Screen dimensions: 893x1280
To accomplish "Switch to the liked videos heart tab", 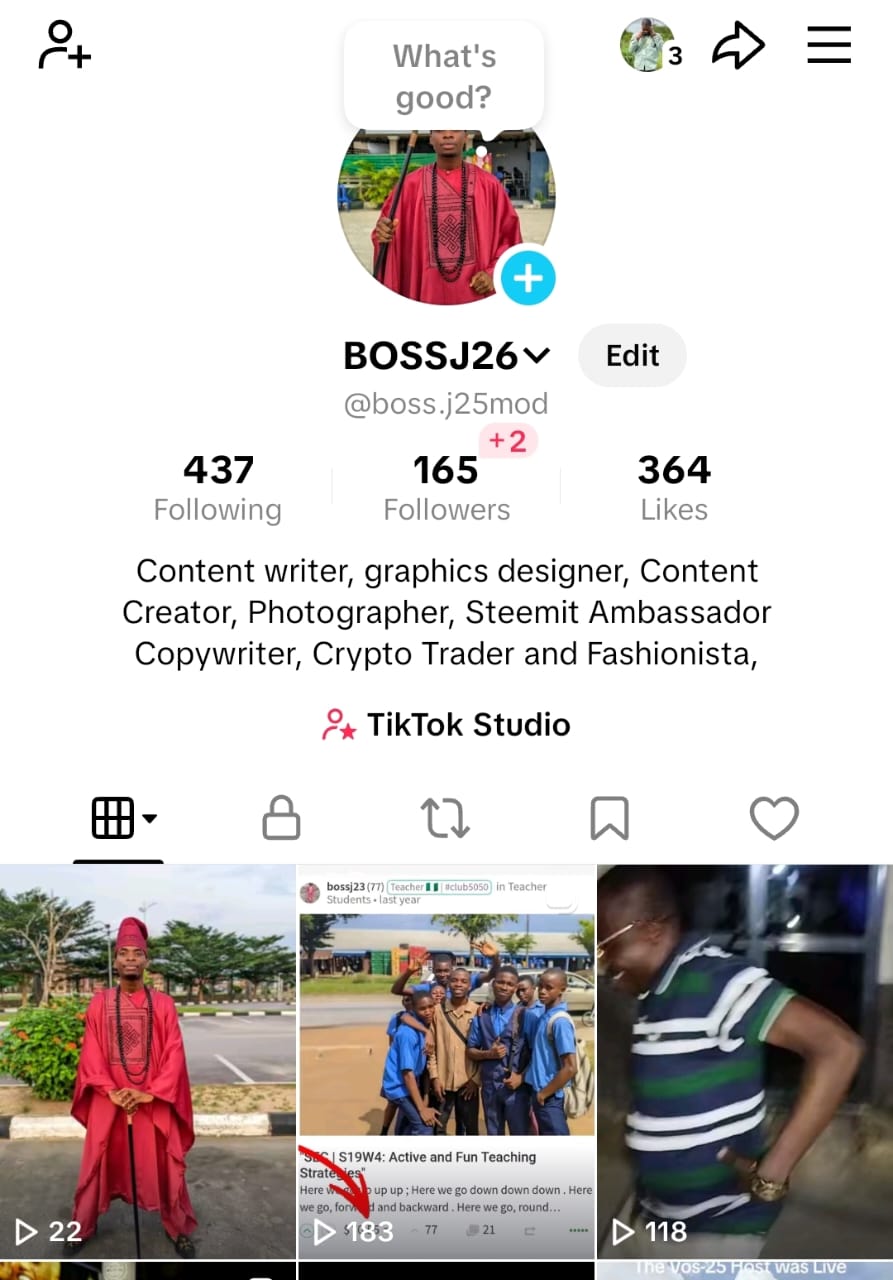I will [x=774, y=819].
